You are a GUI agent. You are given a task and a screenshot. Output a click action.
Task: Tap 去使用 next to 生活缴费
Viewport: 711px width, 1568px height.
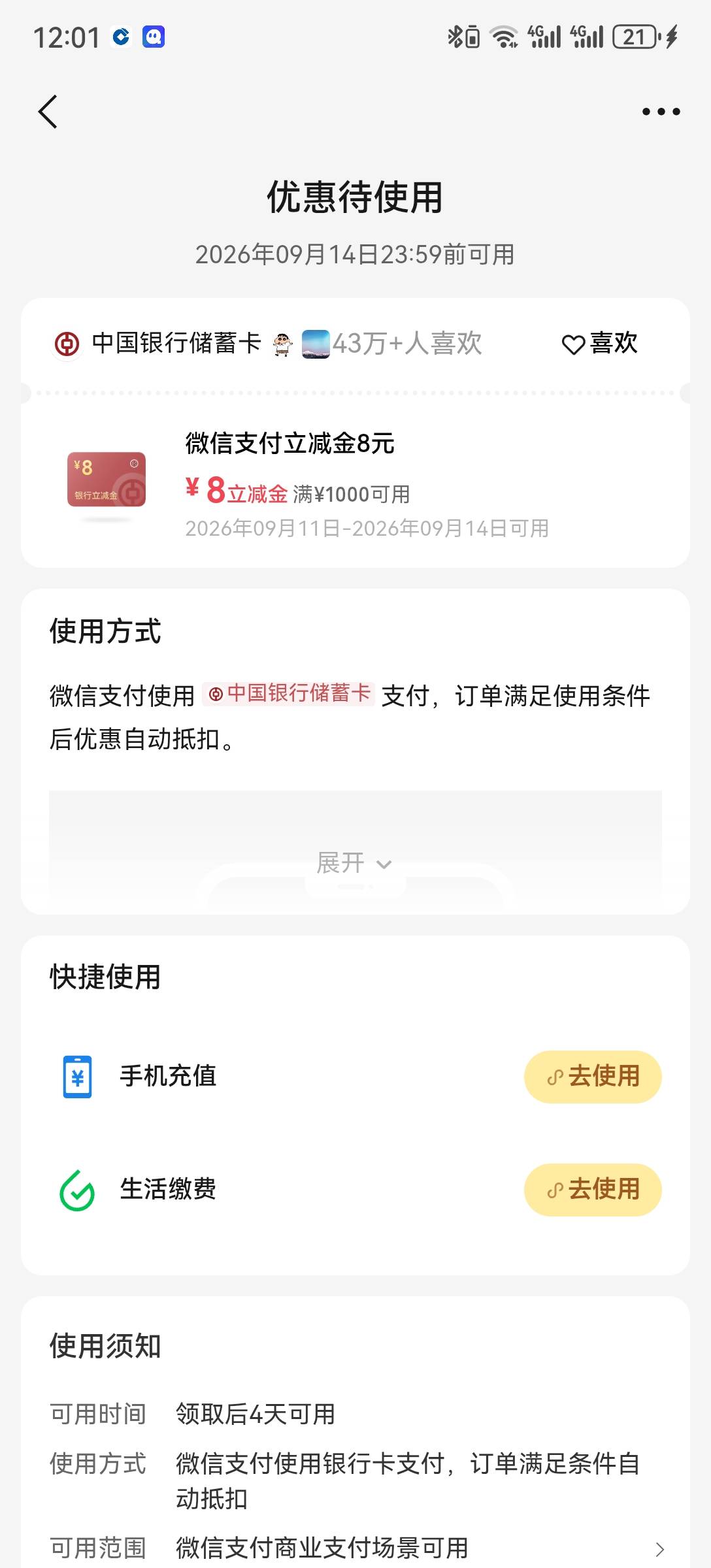593,1190
